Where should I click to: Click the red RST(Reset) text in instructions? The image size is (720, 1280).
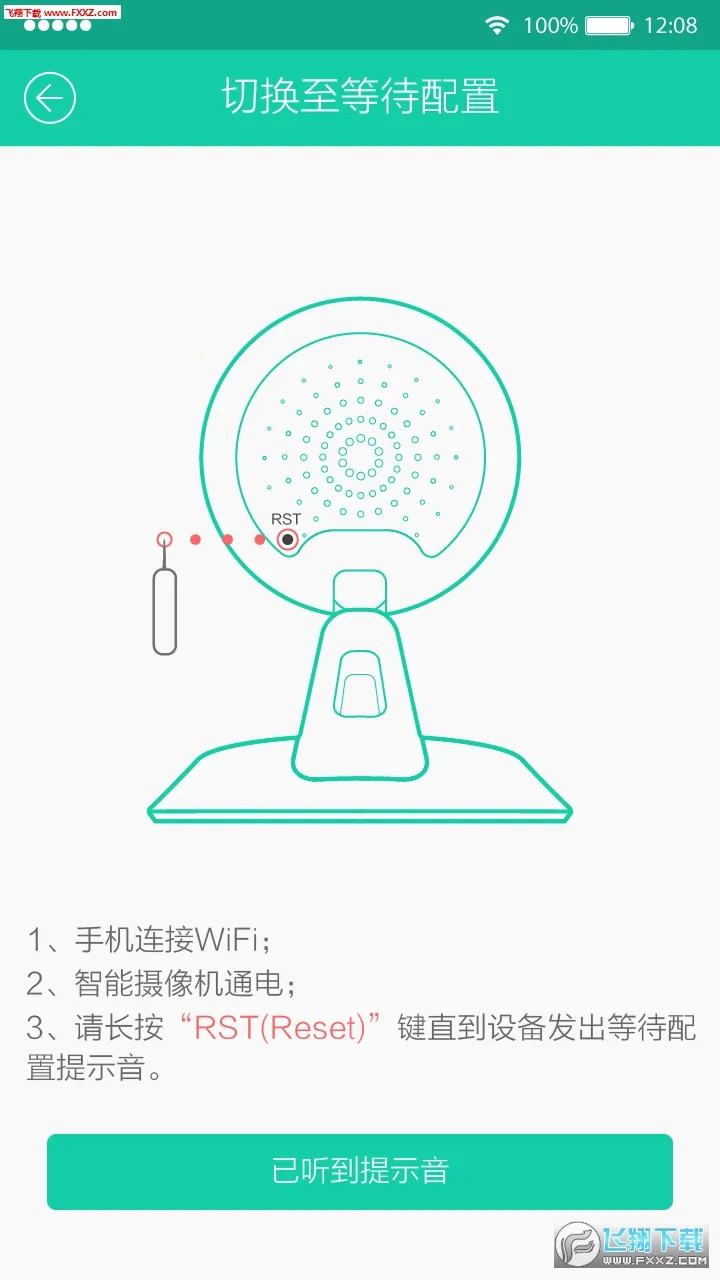pos(282,1028)
